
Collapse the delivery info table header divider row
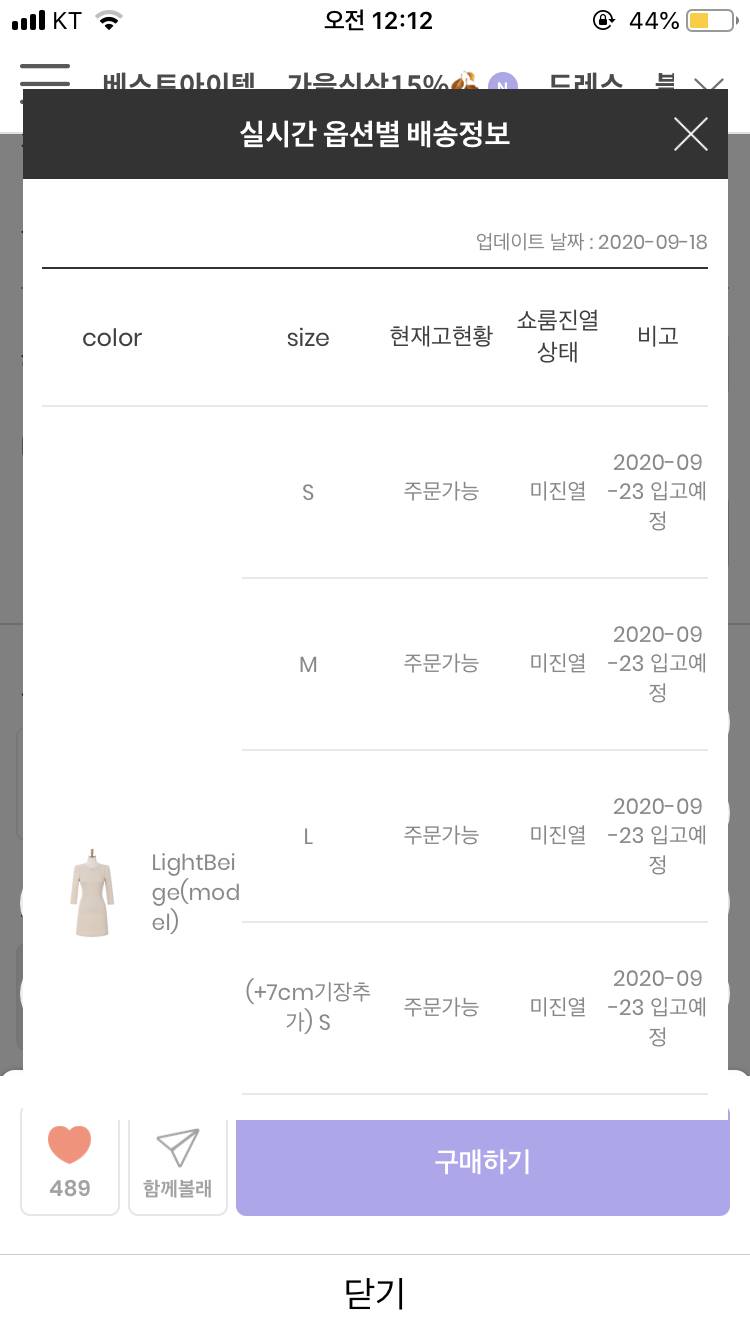click(x=375, y=267)
